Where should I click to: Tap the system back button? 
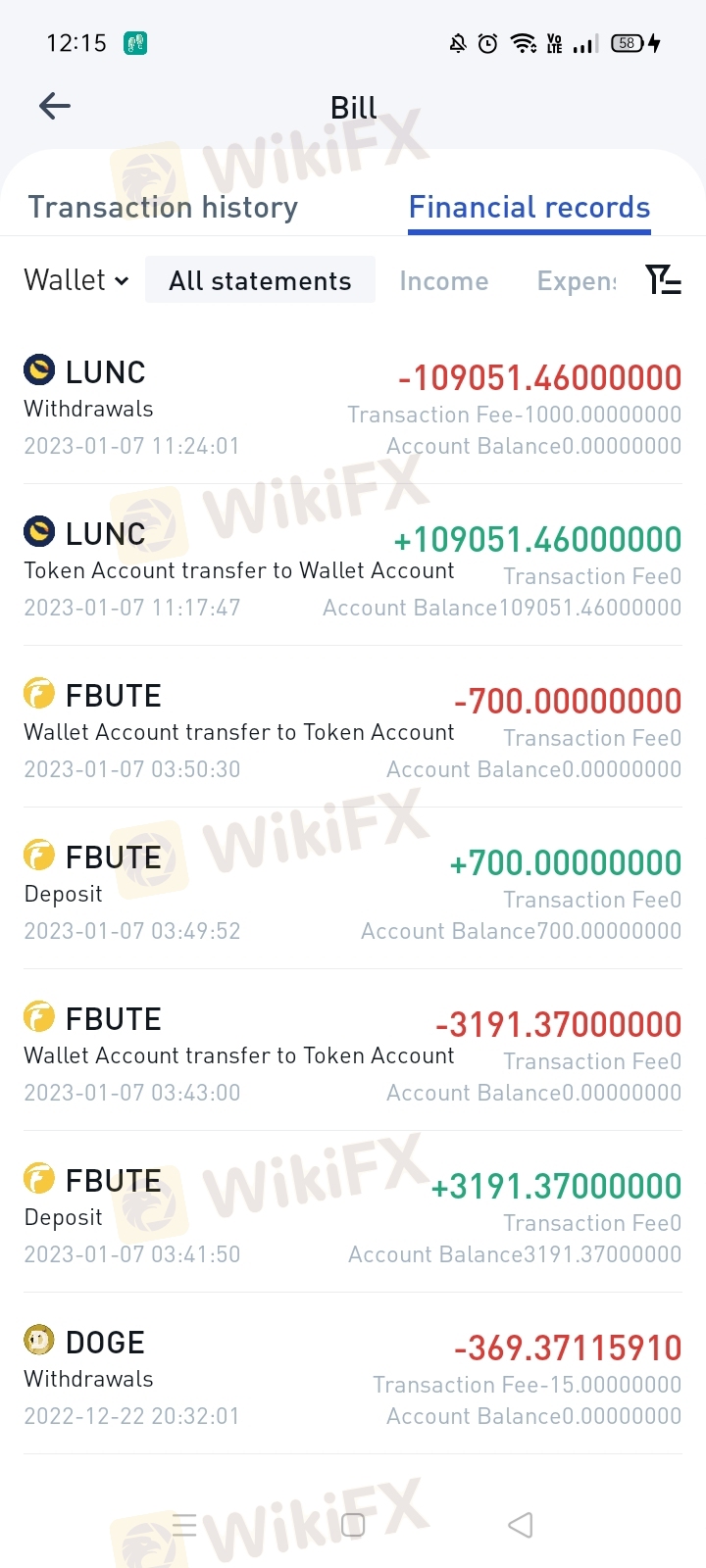point(521,1525)
